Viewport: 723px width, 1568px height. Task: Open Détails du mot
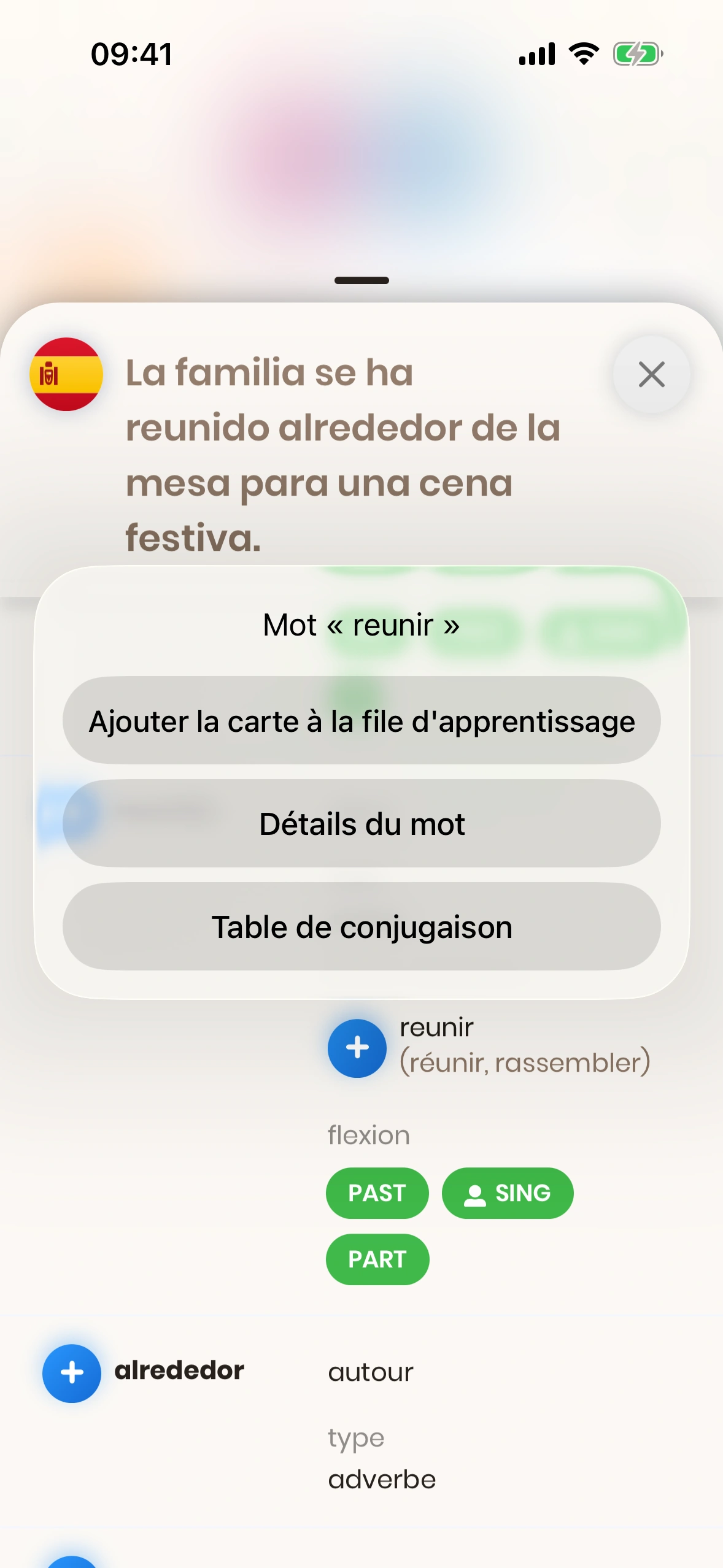click(361, 823)
